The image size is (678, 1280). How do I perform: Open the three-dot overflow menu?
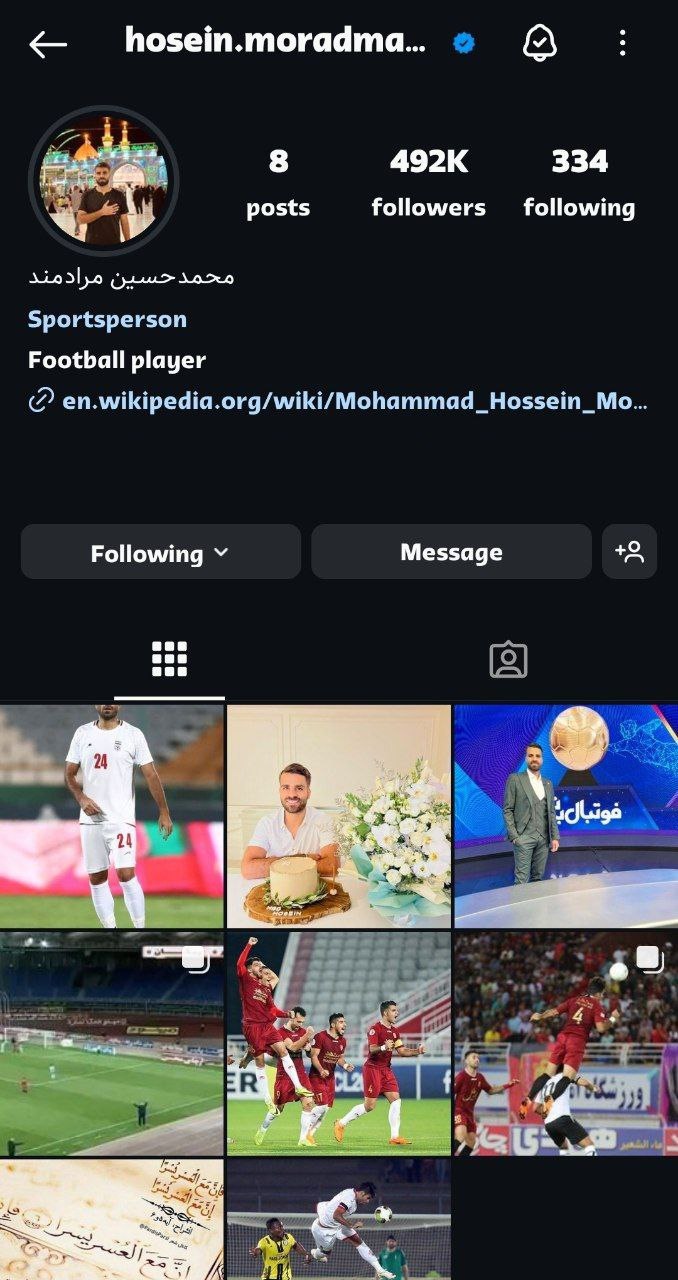pos(622,42)
